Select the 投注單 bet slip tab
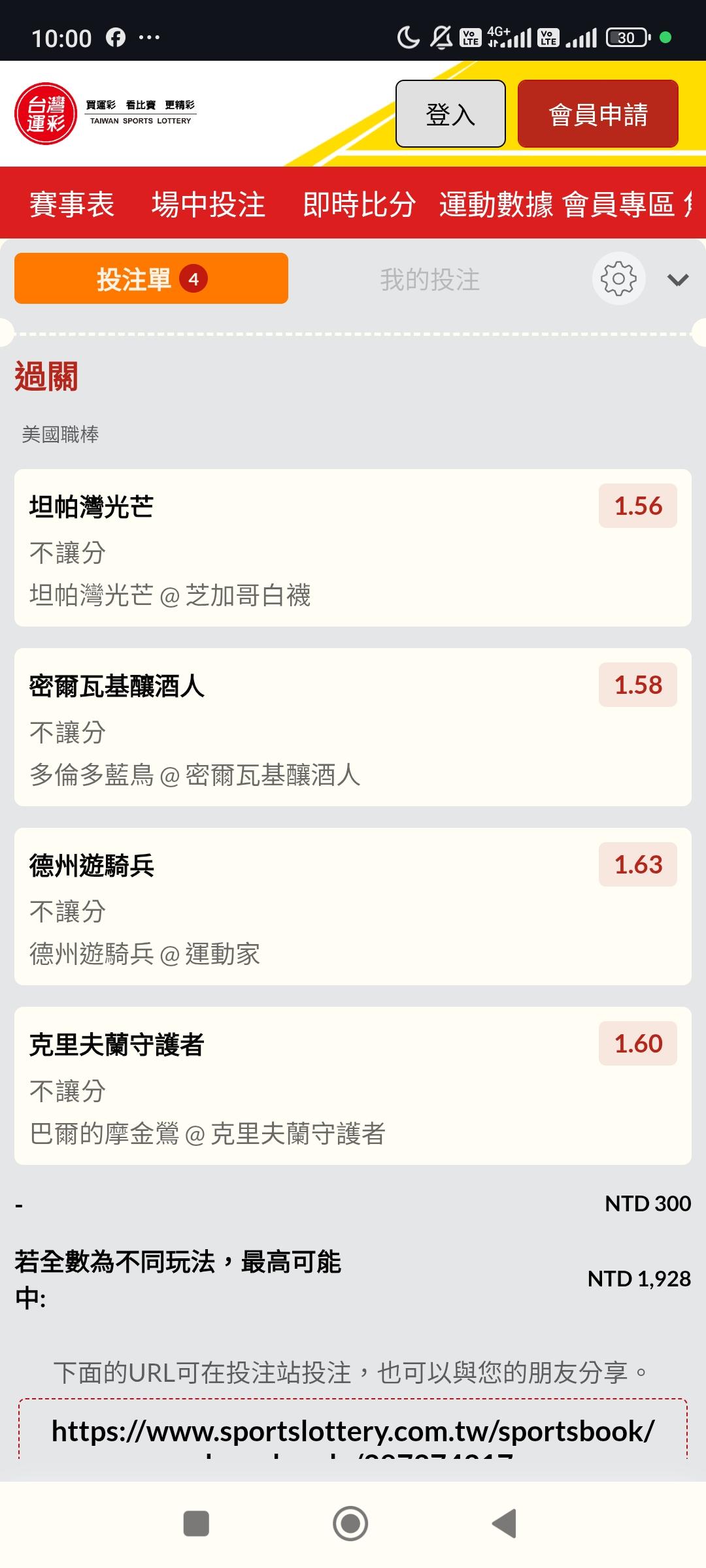 tap(151, 279)
